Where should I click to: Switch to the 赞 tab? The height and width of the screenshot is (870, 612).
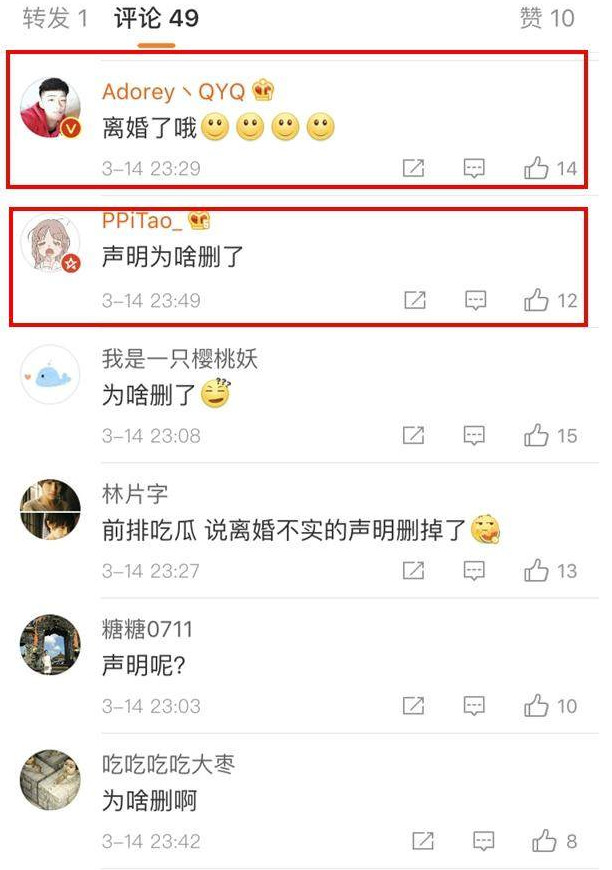click(547, 18)
